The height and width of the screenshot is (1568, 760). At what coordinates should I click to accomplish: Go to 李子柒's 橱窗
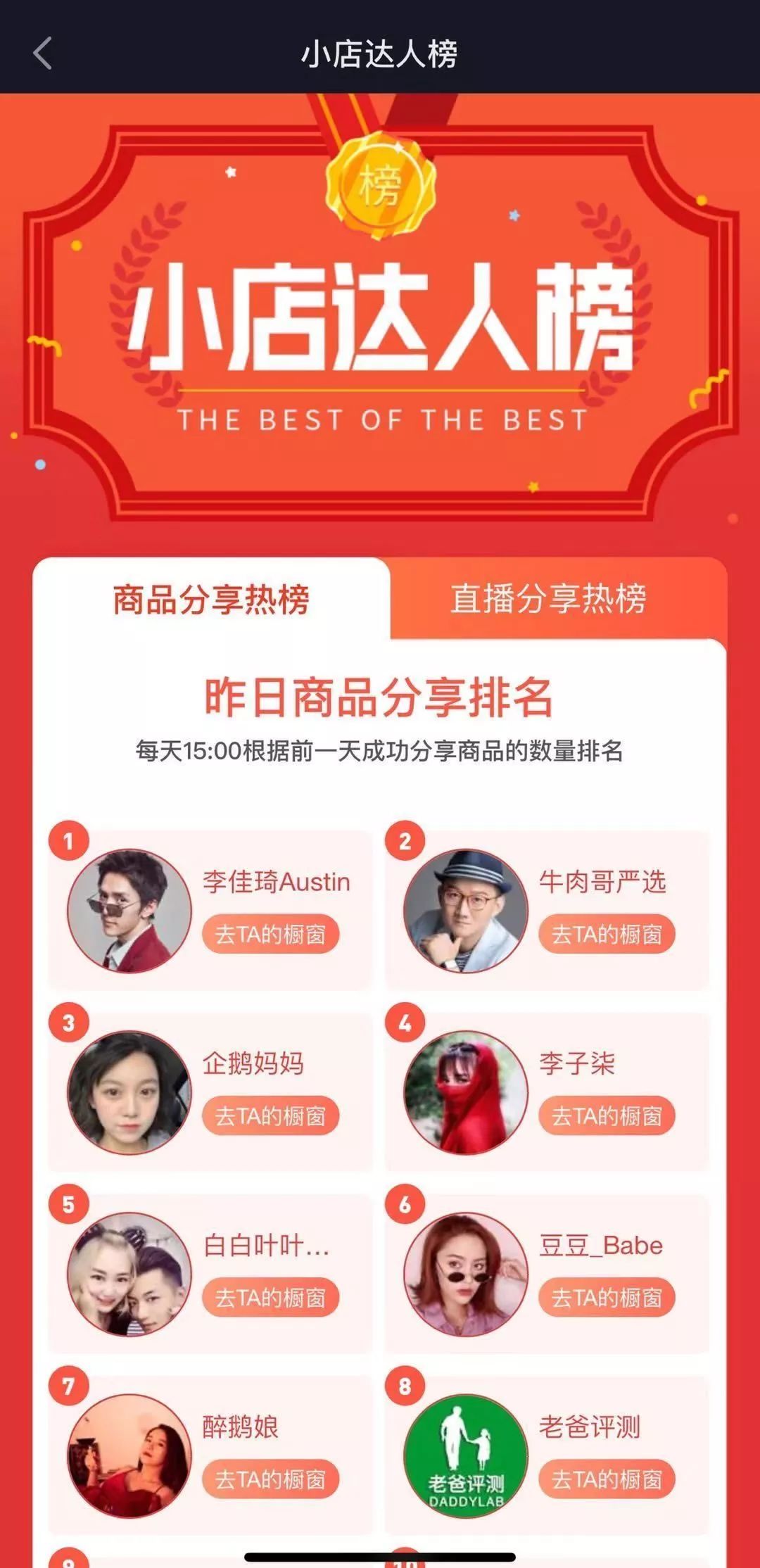(x=607, y=1115)
